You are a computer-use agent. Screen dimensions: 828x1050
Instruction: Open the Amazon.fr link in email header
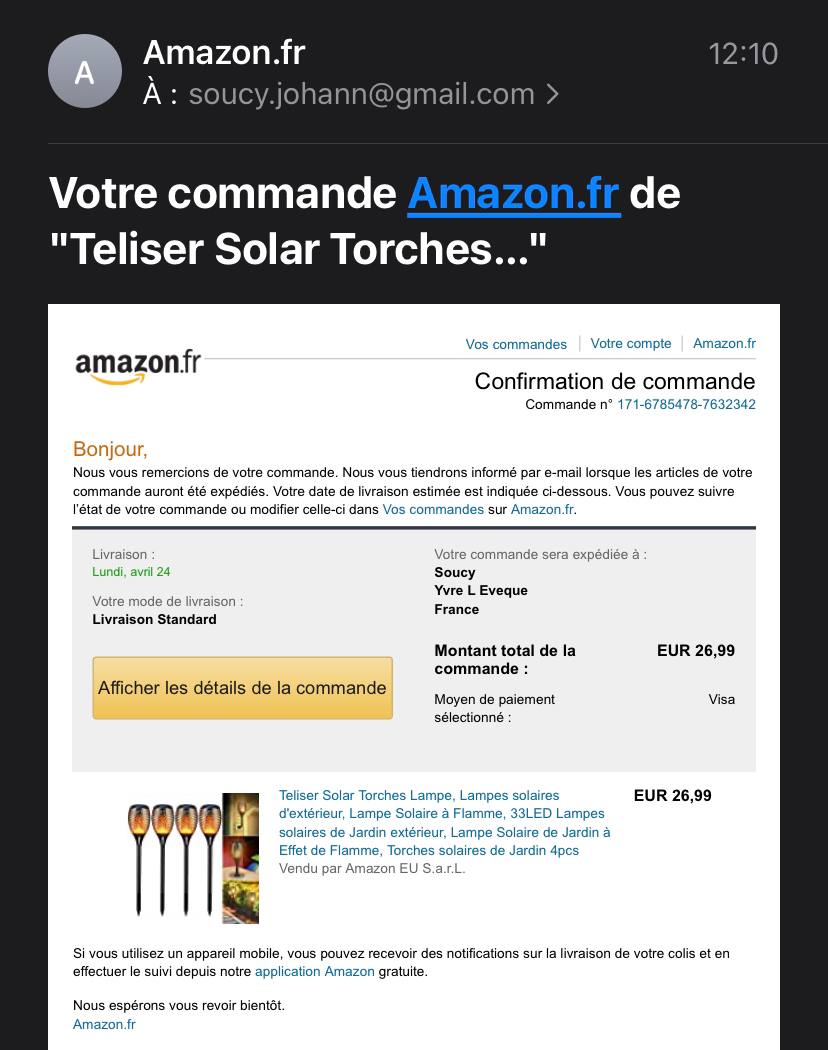point(724,343)
